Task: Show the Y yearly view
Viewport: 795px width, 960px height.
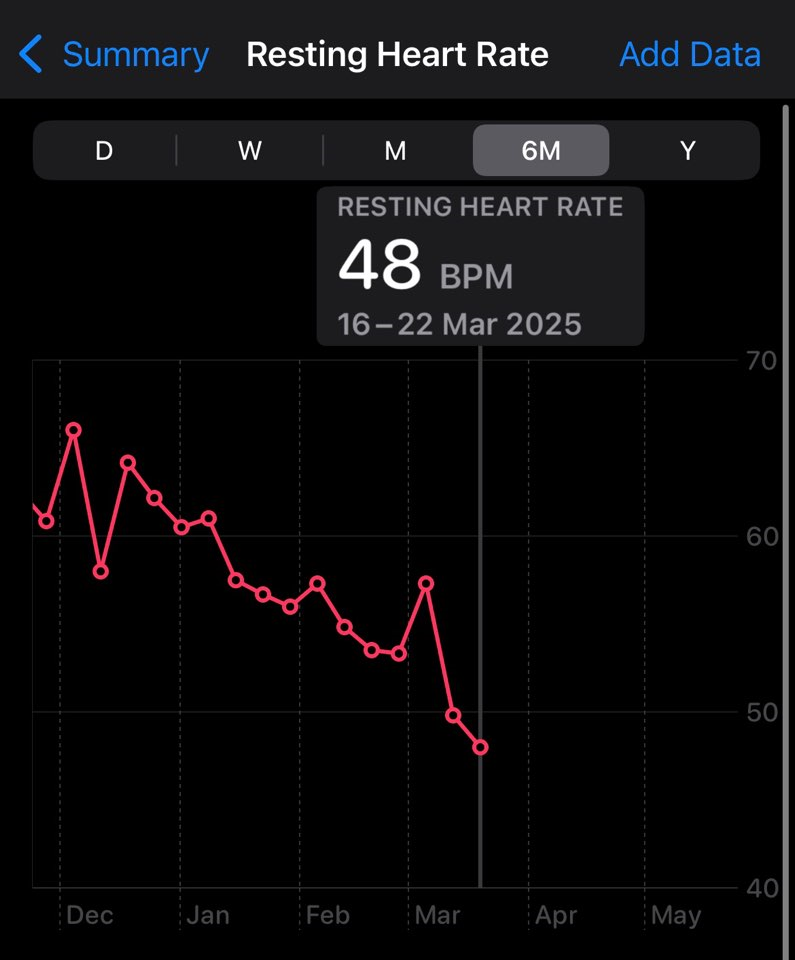Action: coord(687,150)
